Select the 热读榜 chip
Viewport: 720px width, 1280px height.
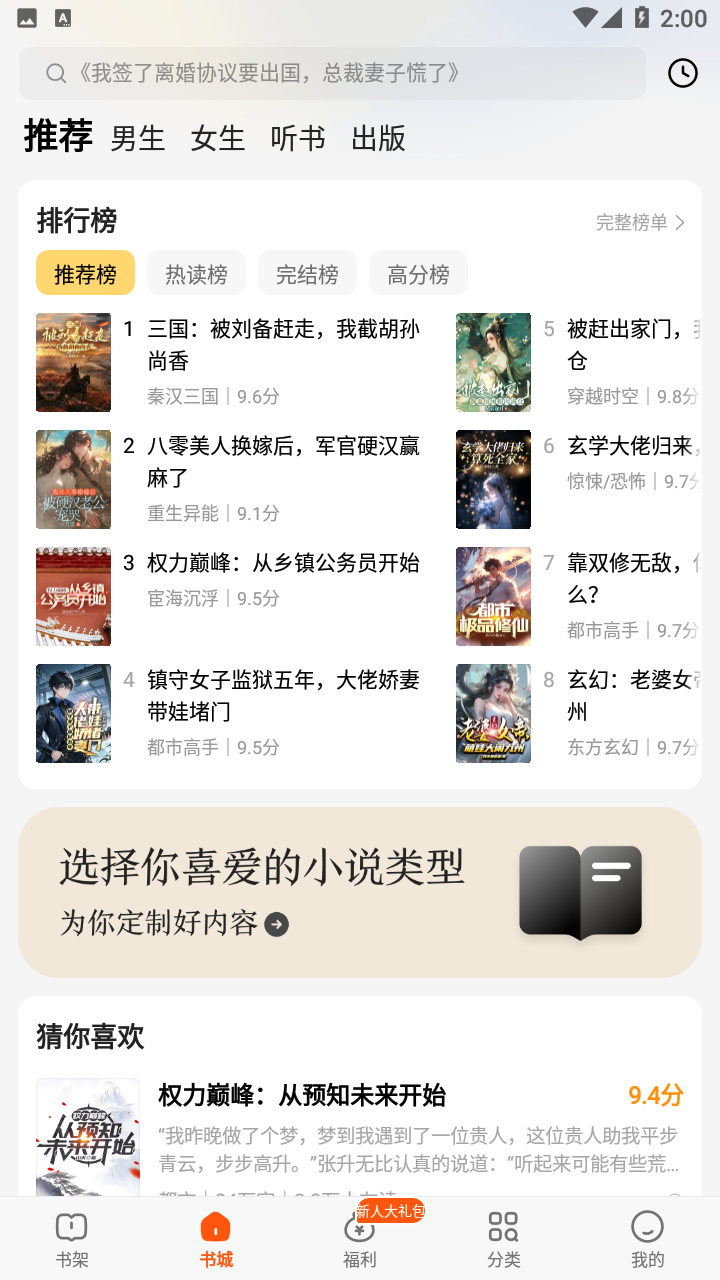196,273
